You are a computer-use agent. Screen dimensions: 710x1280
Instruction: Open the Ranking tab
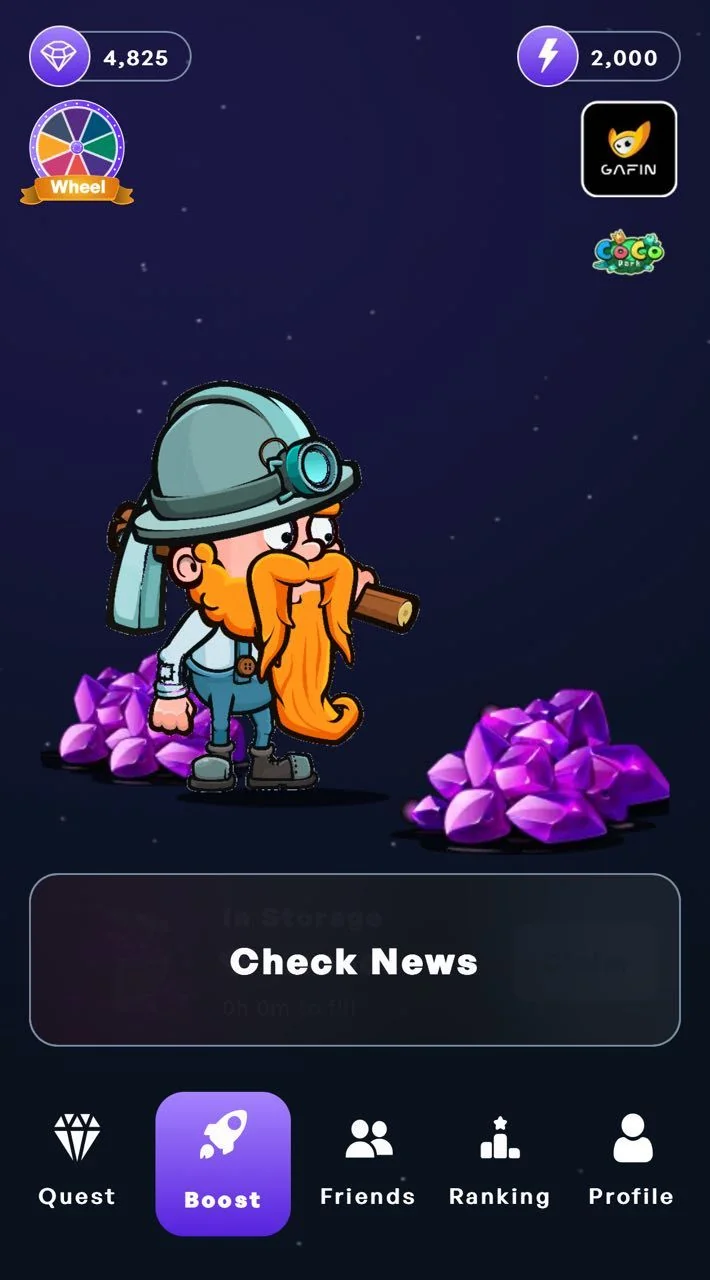pos(500,1162)
